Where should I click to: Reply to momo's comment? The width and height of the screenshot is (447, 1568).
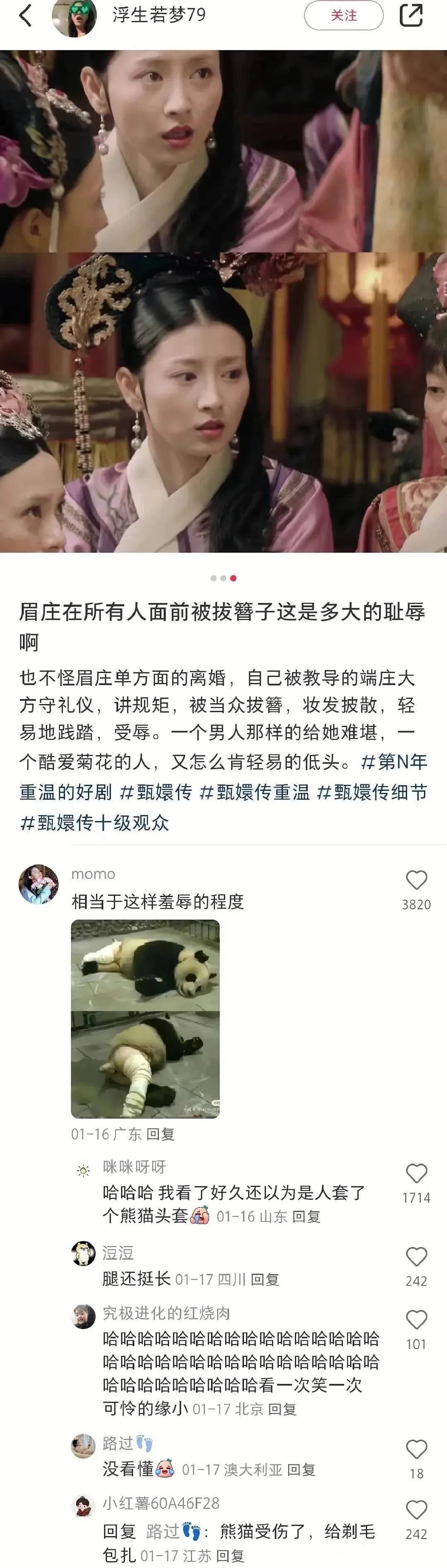pyautogui.click(x=161, y=1134)
